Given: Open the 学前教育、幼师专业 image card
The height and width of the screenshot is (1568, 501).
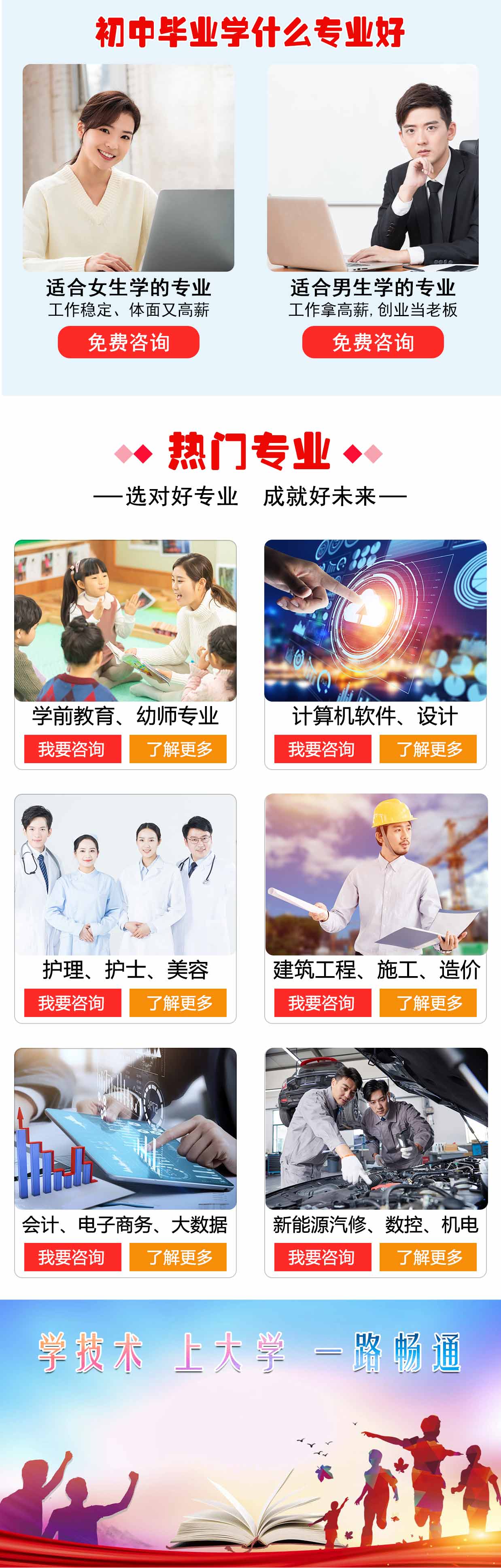Looking at the screenshot, I should tap(125, 621).
